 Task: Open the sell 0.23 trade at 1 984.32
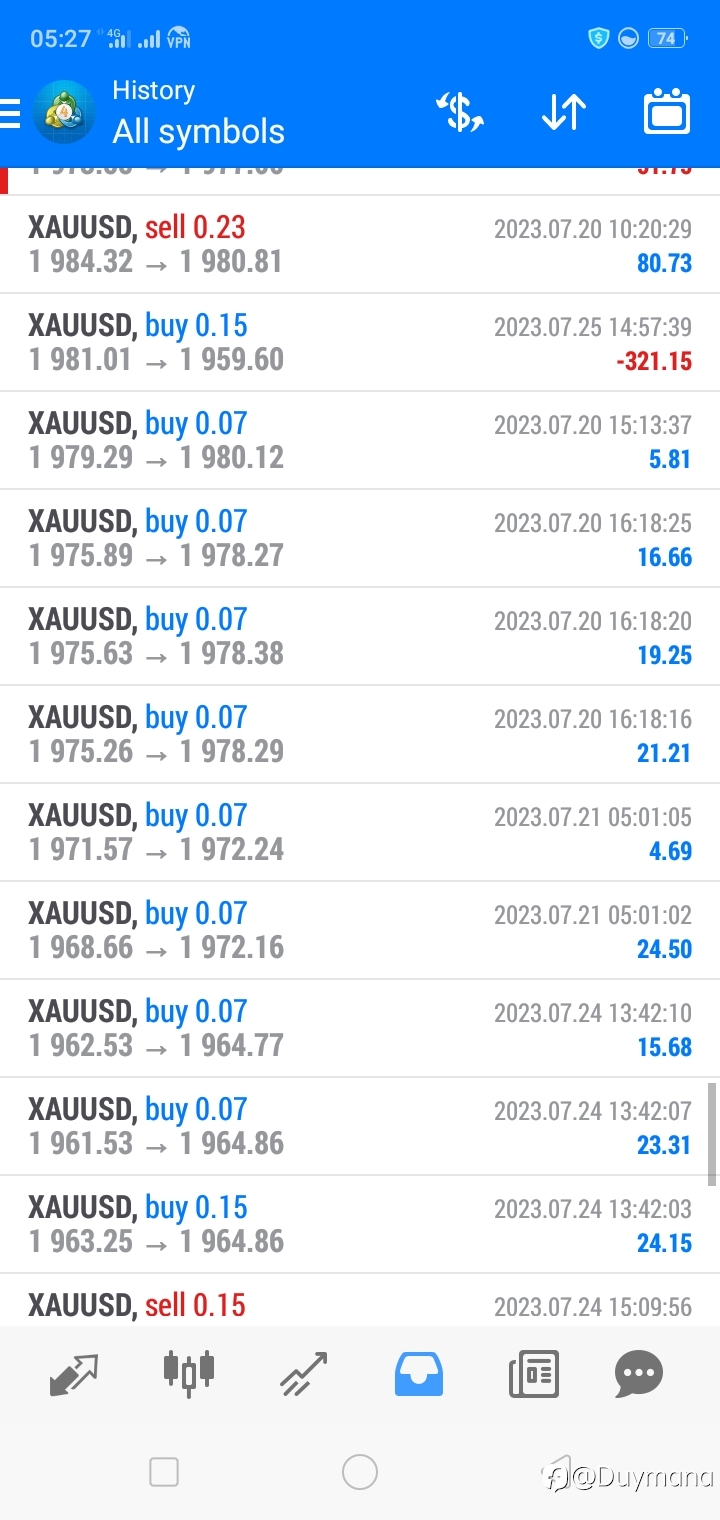coord(360,244)
